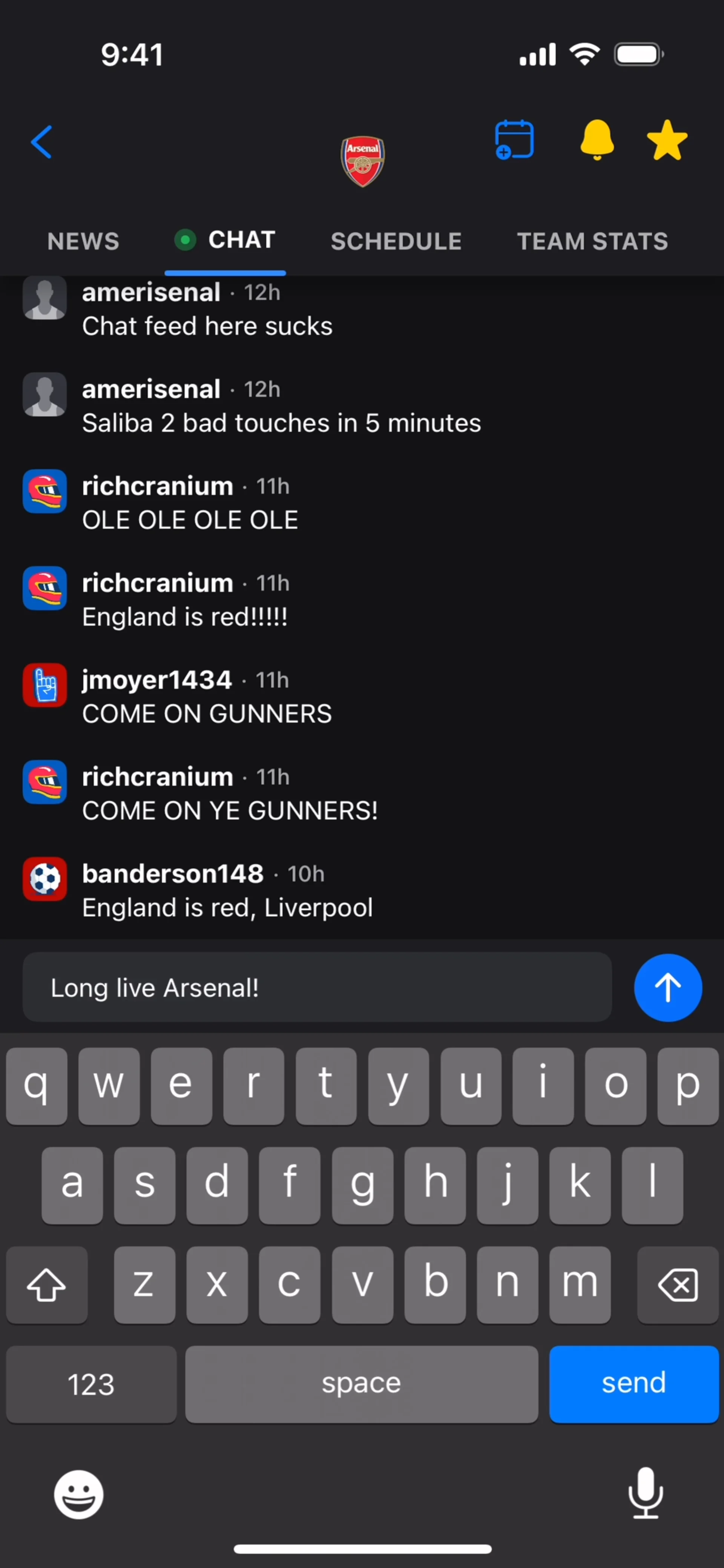Viewport: 724px width, 1568px height.
Task: Open the emoji keyboard
Action: point(78,1494)
